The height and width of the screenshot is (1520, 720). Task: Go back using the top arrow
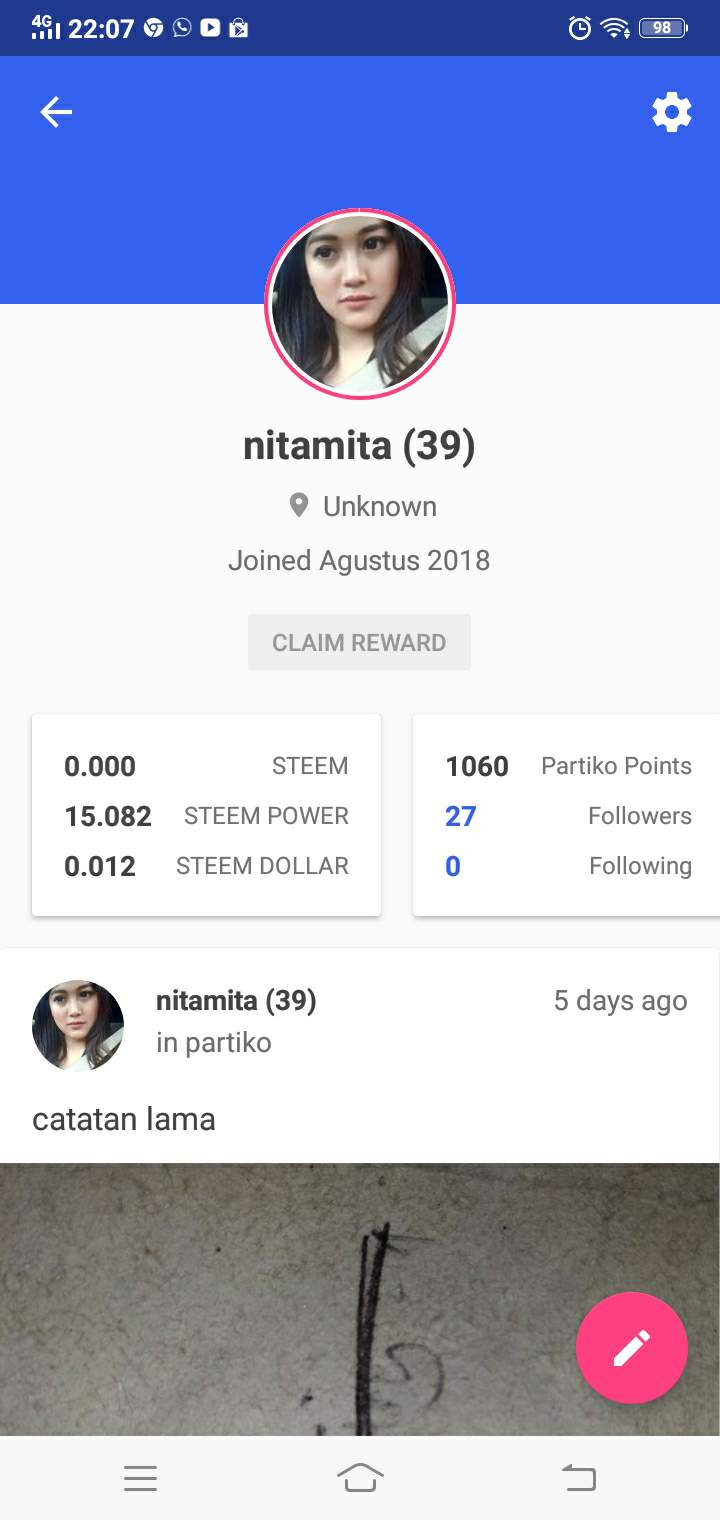point(56,112)
